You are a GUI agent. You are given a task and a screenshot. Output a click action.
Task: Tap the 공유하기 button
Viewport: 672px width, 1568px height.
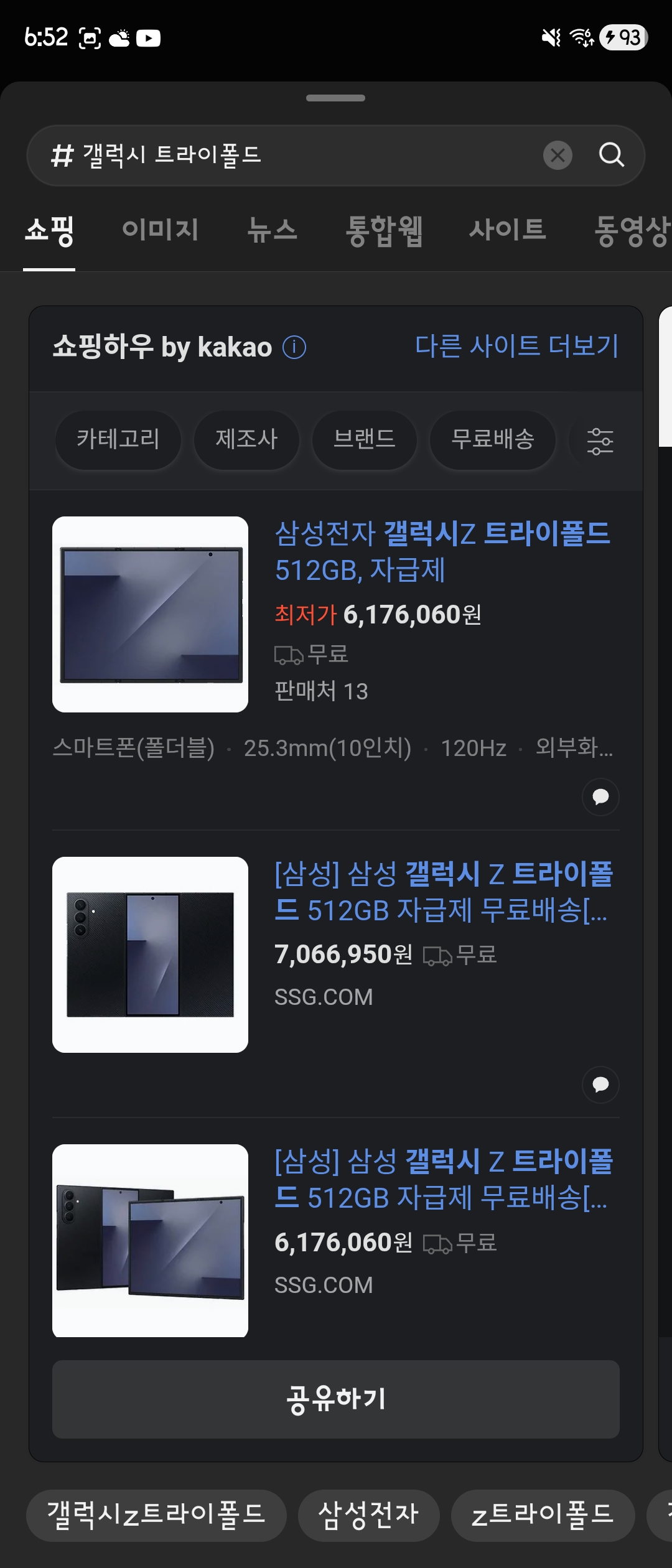point(336,1399)
